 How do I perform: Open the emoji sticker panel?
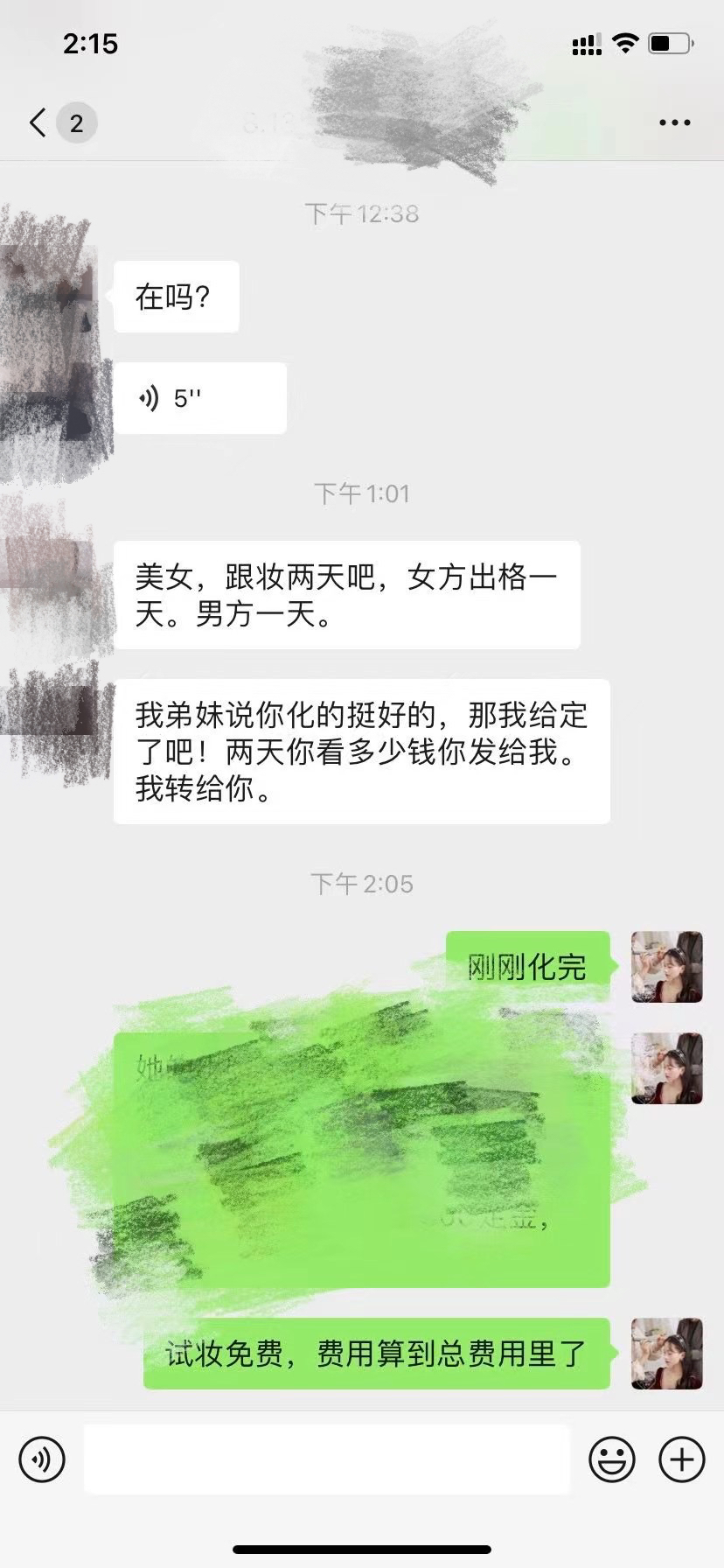tap(611, 1459)
